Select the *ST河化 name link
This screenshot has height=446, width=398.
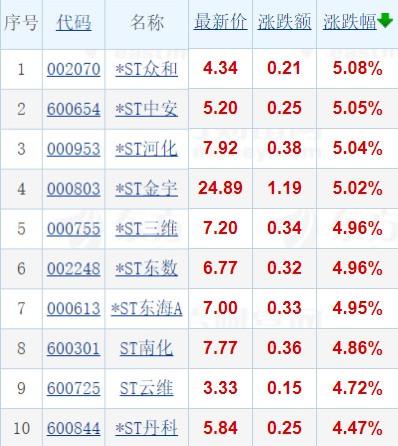coord(146,149)
